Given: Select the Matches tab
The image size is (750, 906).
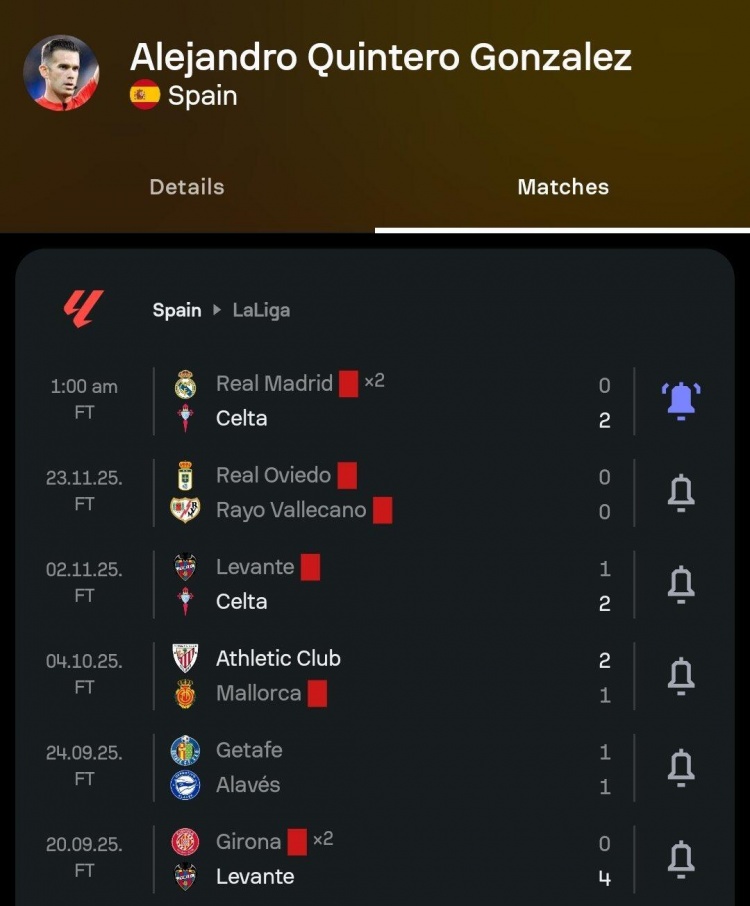Looking at the screenshot, I should point(562,187).
